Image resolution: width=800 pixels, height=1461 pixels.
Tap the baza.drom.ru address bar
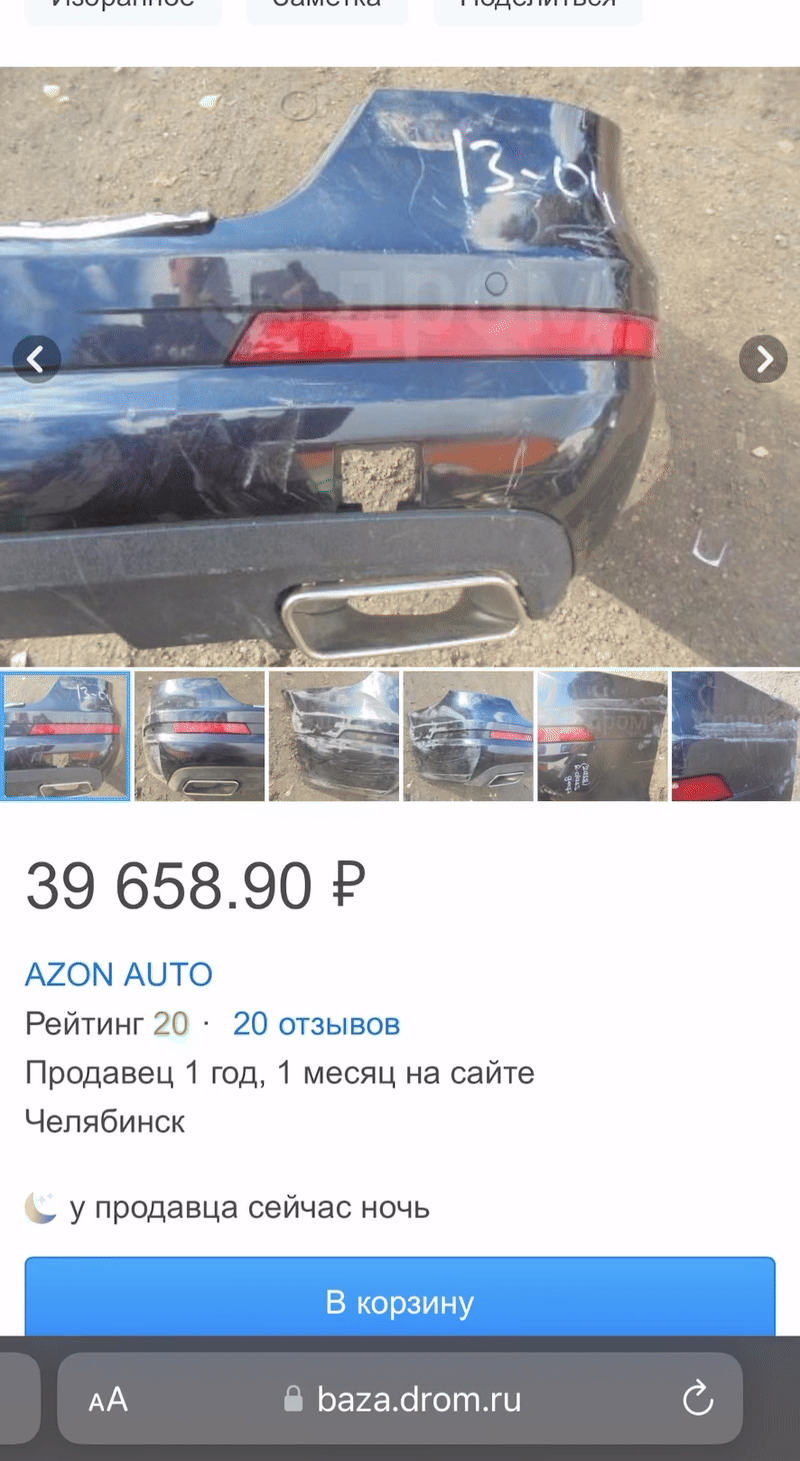[418, 1399]
